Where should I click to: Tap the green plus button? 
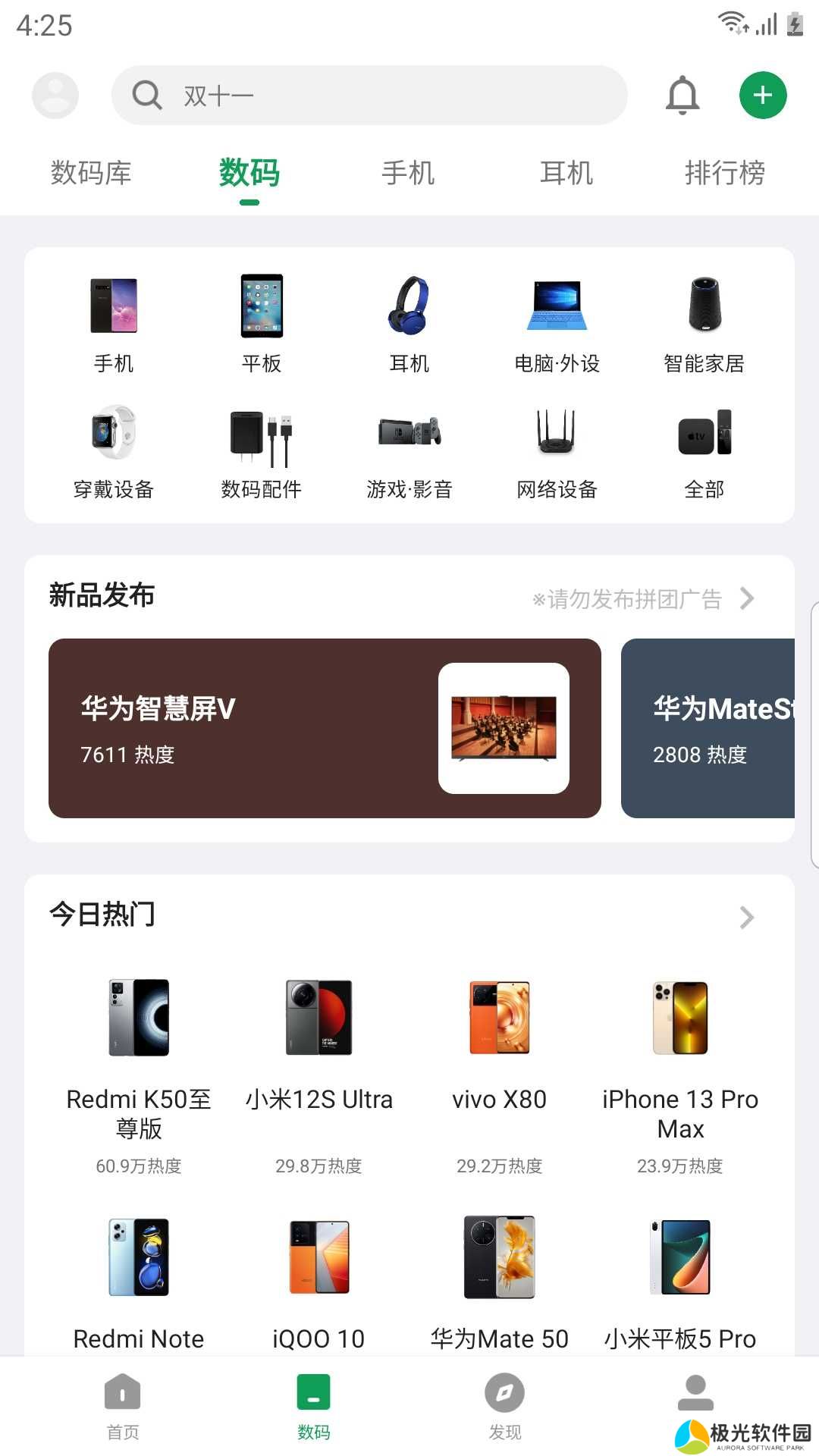tap(762, 96)
